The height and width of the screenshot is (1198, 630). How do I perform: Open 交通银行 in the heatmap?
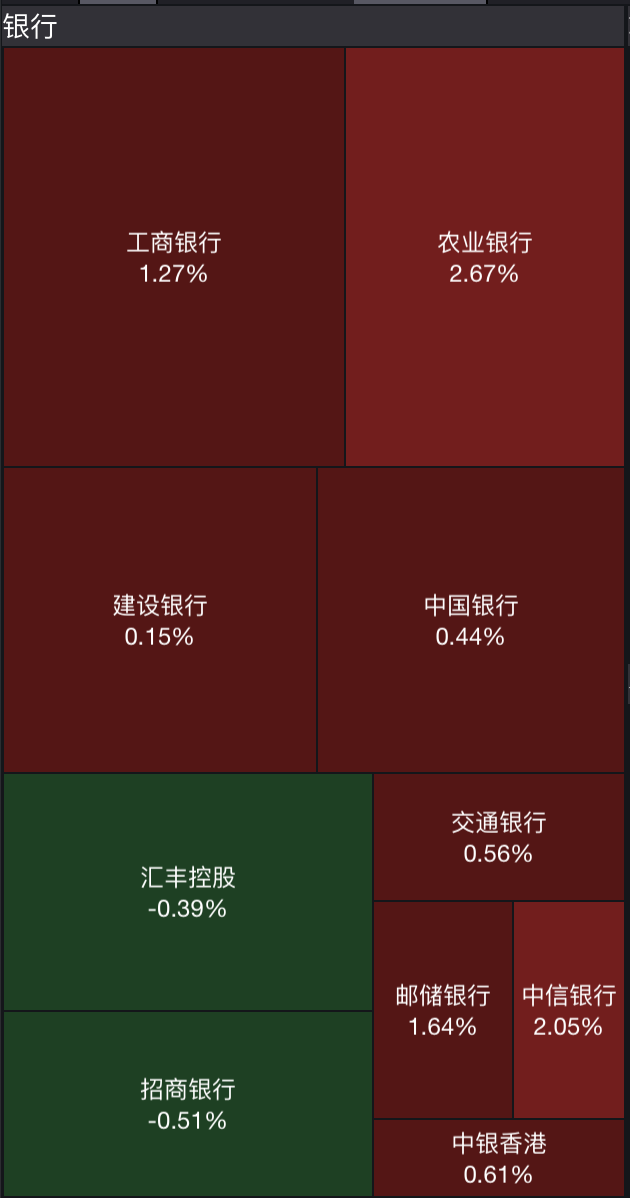click(498, 837)
